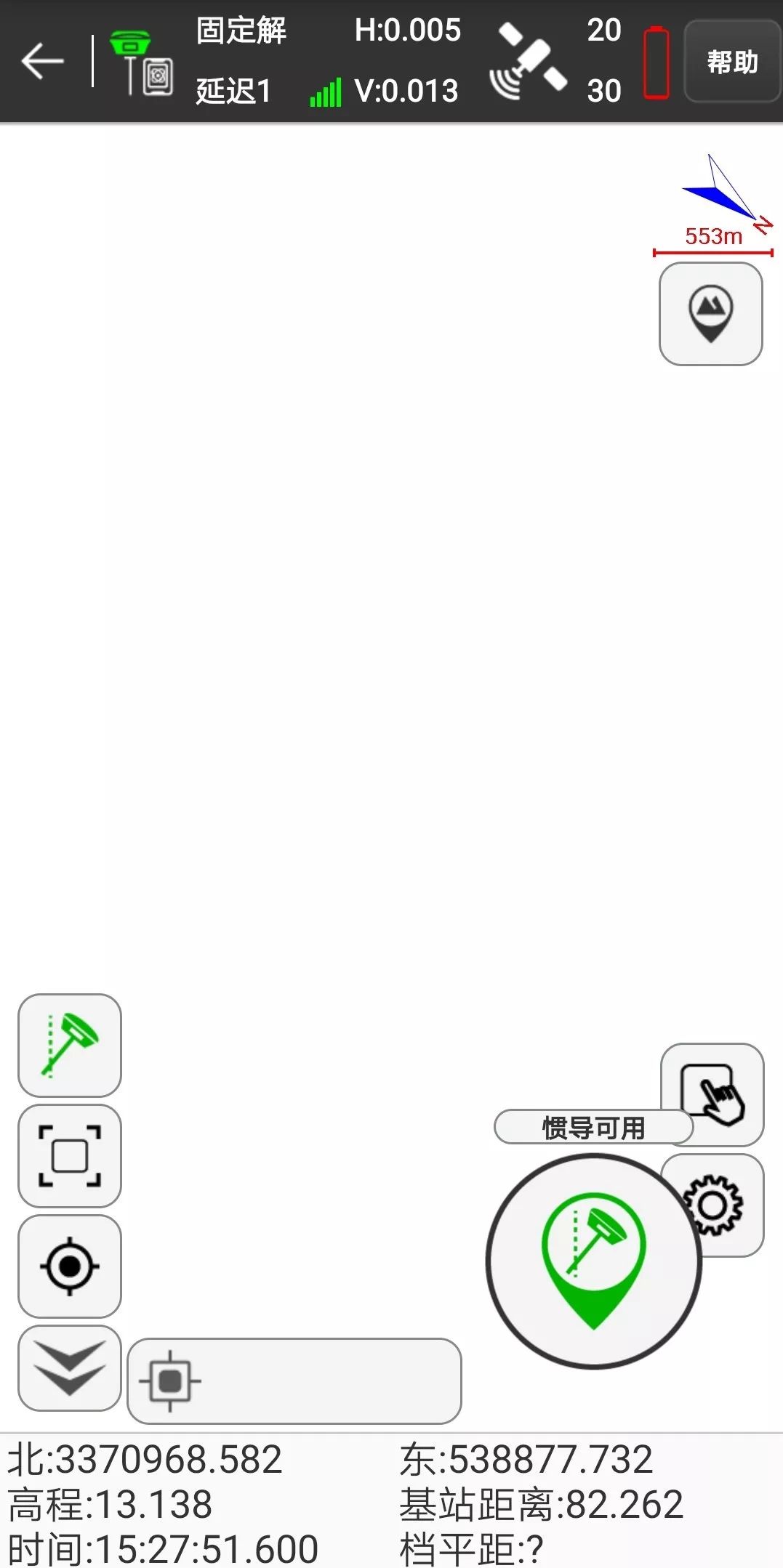The height and width of the screenshot is (1568, 783).
Task: Toggle the 惯导可用 inertial navigation status
Action: 593,1127
